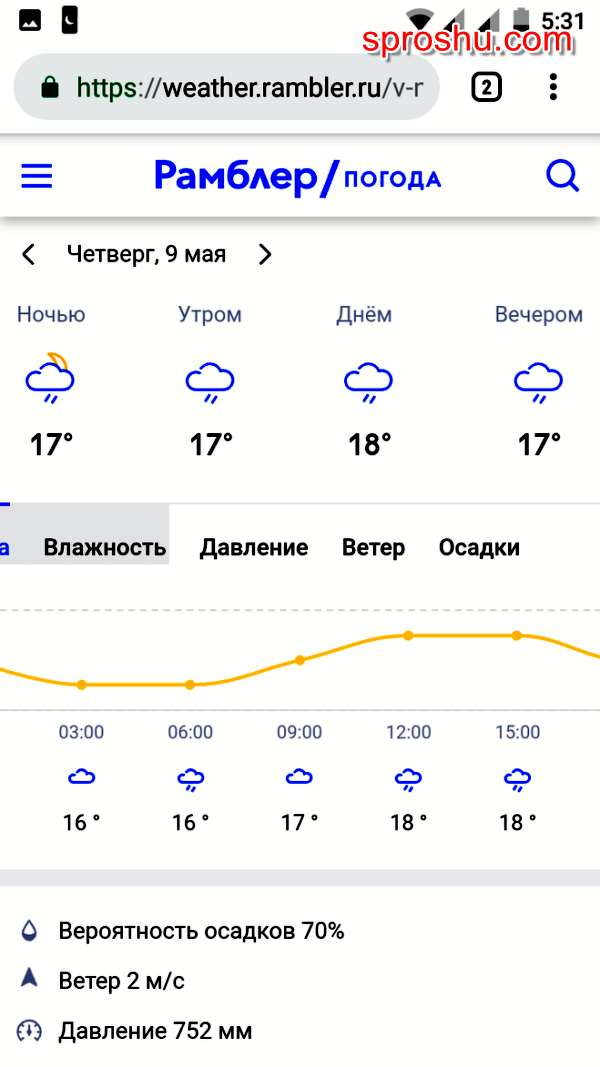Switch to the Влажность tab
The width and height of the screenshot is (600, 1067).
105,547
